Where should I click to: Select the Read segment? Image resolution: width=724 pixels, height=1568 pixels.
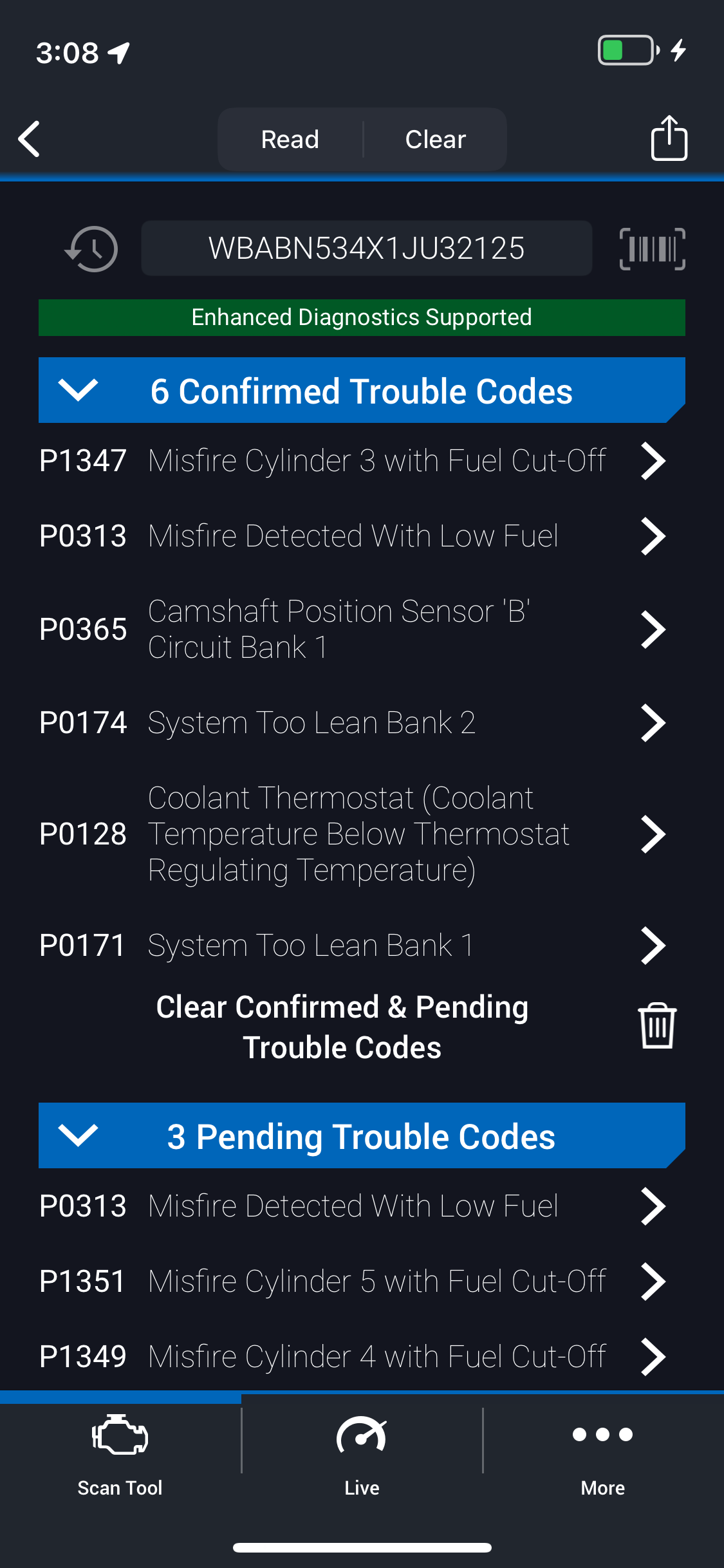290,139
